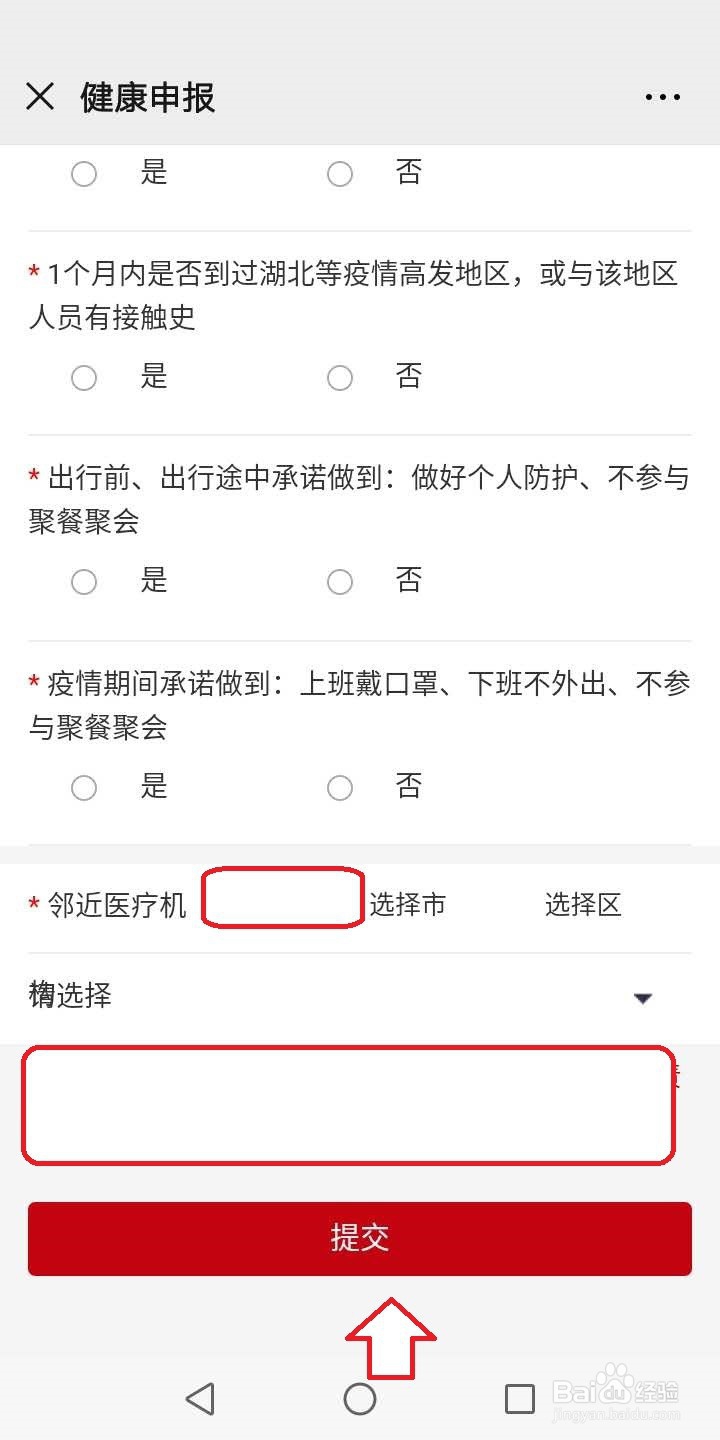Tap the Android back navigation triangle icon
The height and width of the screenshot is (1440, 720).
(x=200, y=1399)
